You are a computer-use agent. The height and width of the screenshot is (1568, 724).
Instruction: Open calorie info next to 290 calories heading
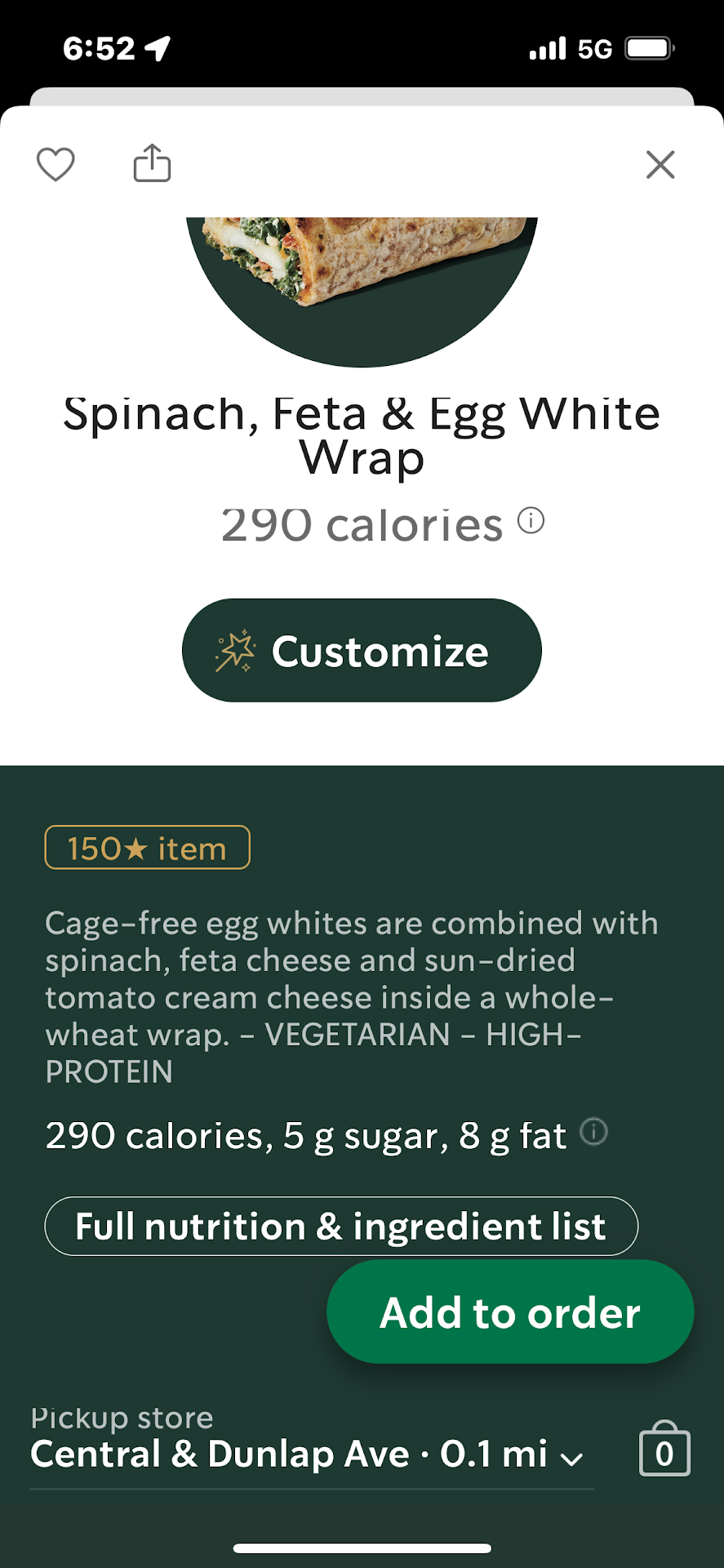531,520
